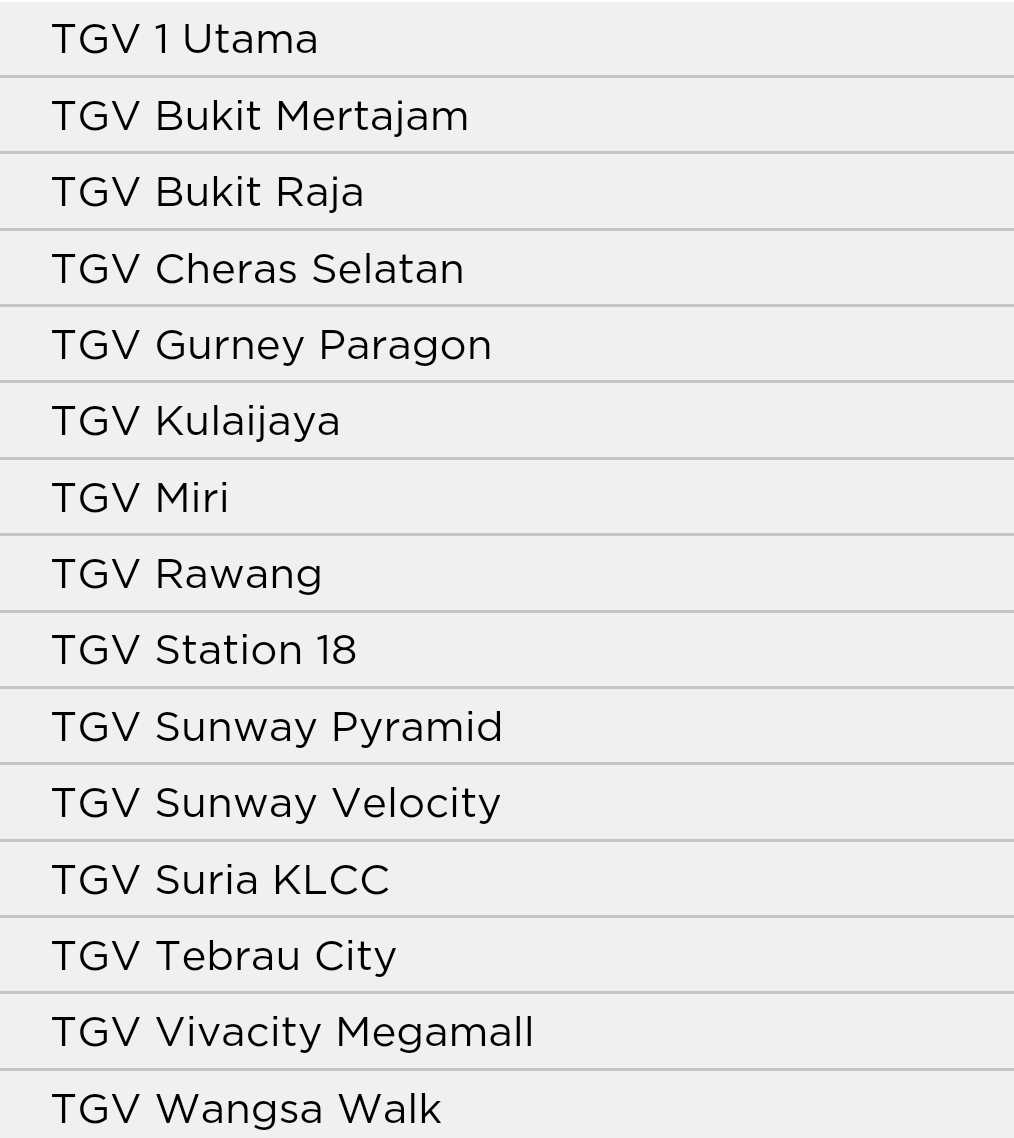Choose TGV Miri cinema
Viewport: 1014px width, 1138px height.
tap(140, 497)
